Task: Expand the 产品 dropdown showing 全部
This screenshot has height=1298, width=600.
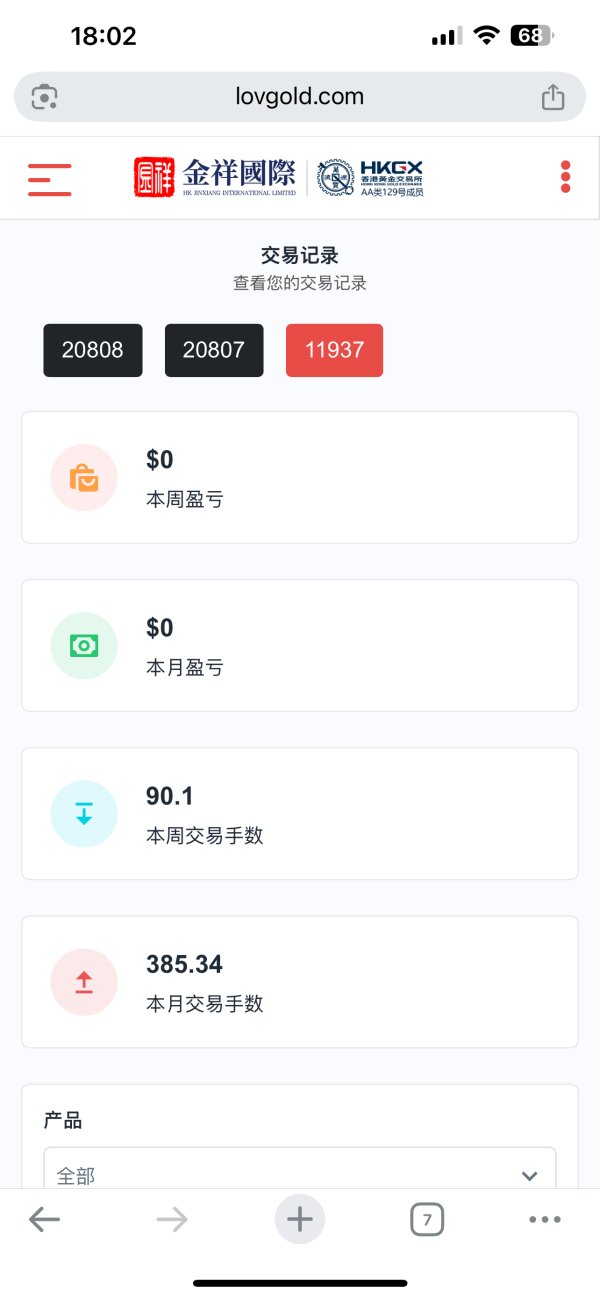Action: click(x=300, y=1171)
